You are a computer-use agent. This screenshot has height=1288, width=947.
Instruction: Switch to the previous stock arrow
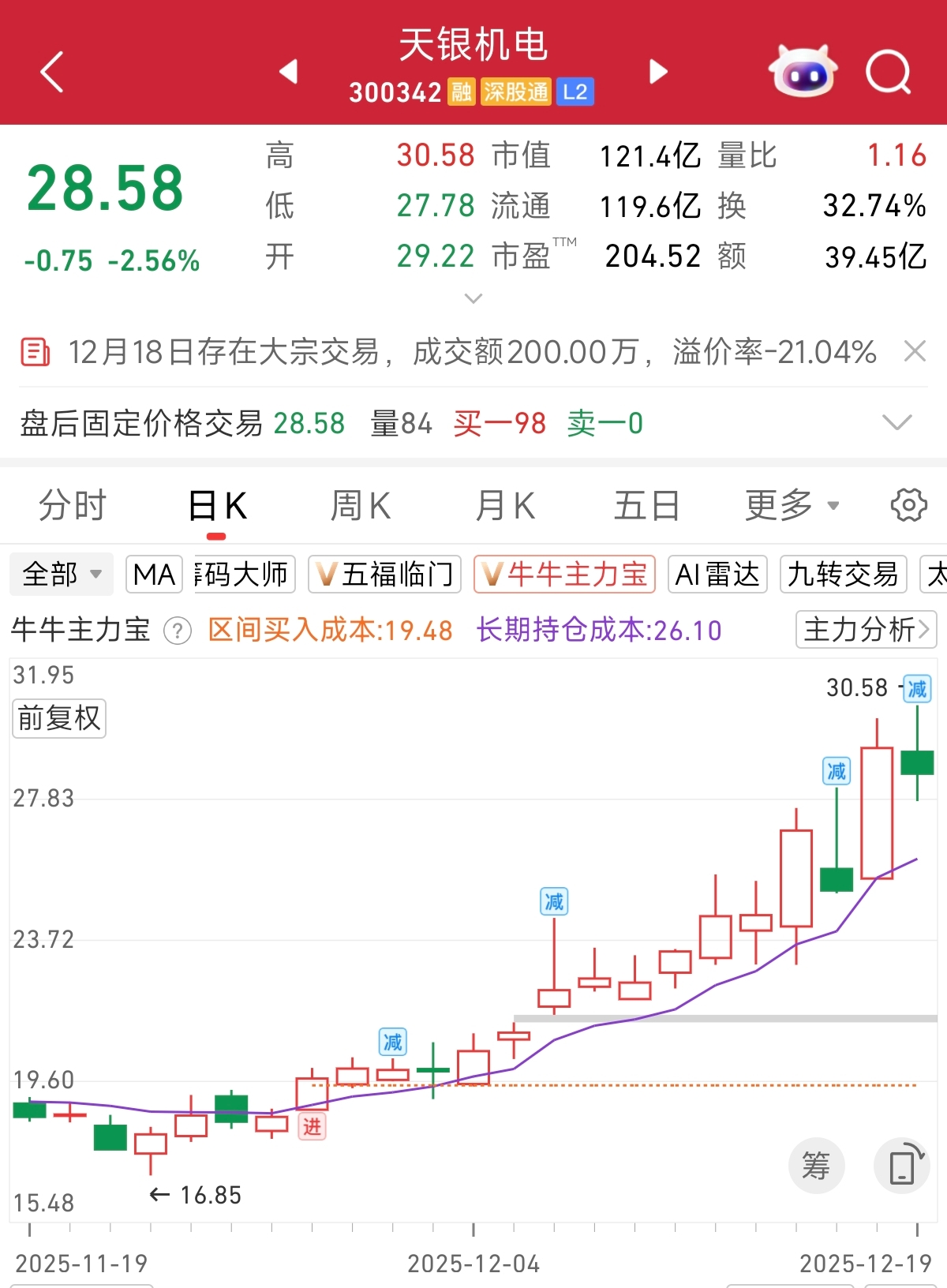(289, 72)
